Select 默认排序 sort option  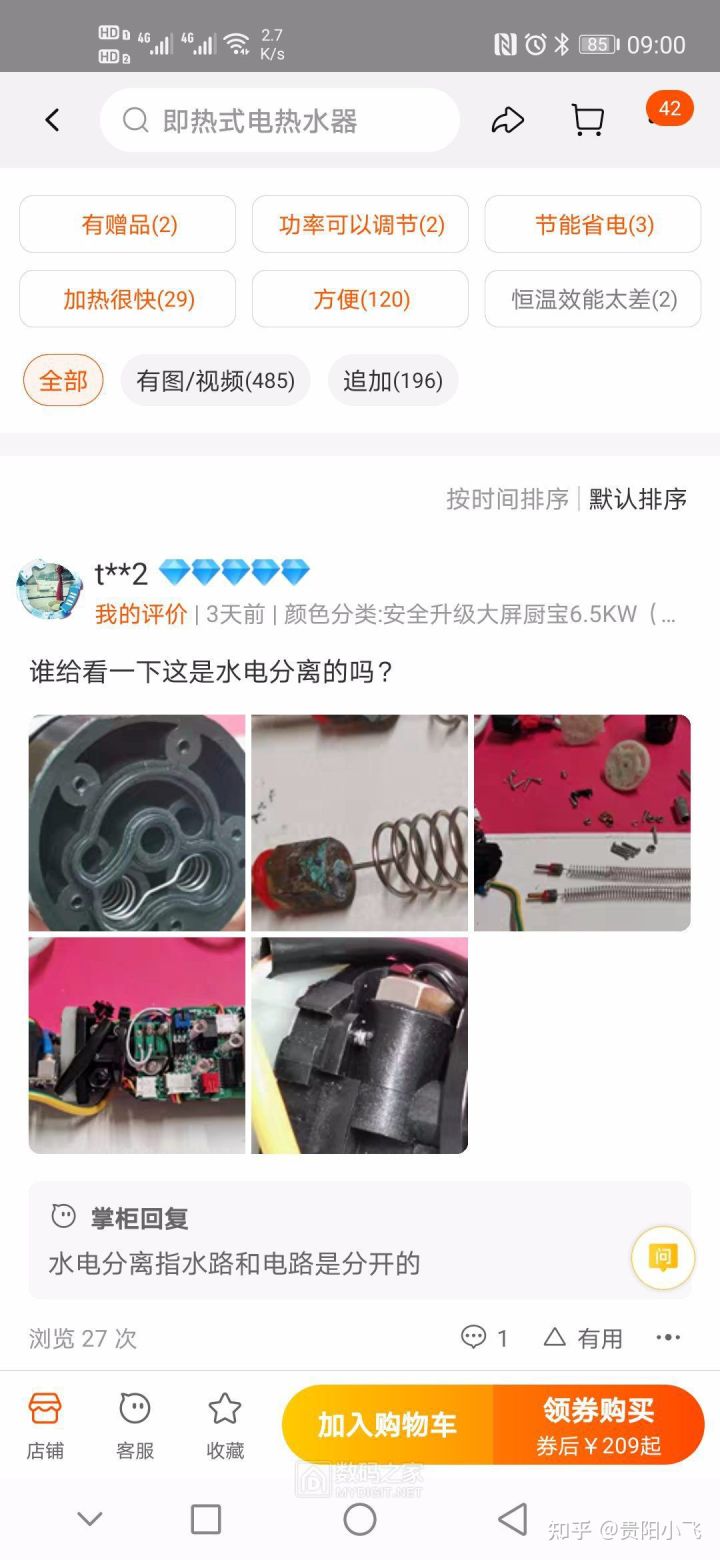click(x=638, y=498)
